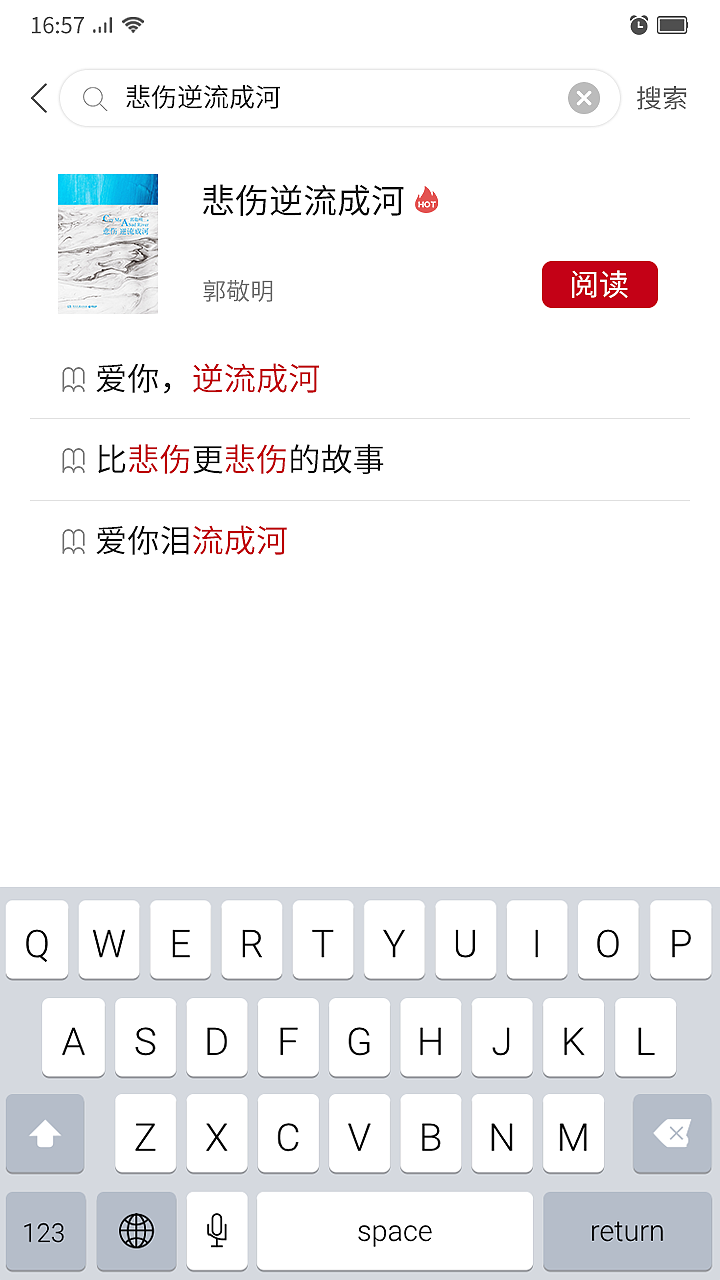Click the back arrow to exit search
The image size is (720, 1280).
[x=38, y=99]
